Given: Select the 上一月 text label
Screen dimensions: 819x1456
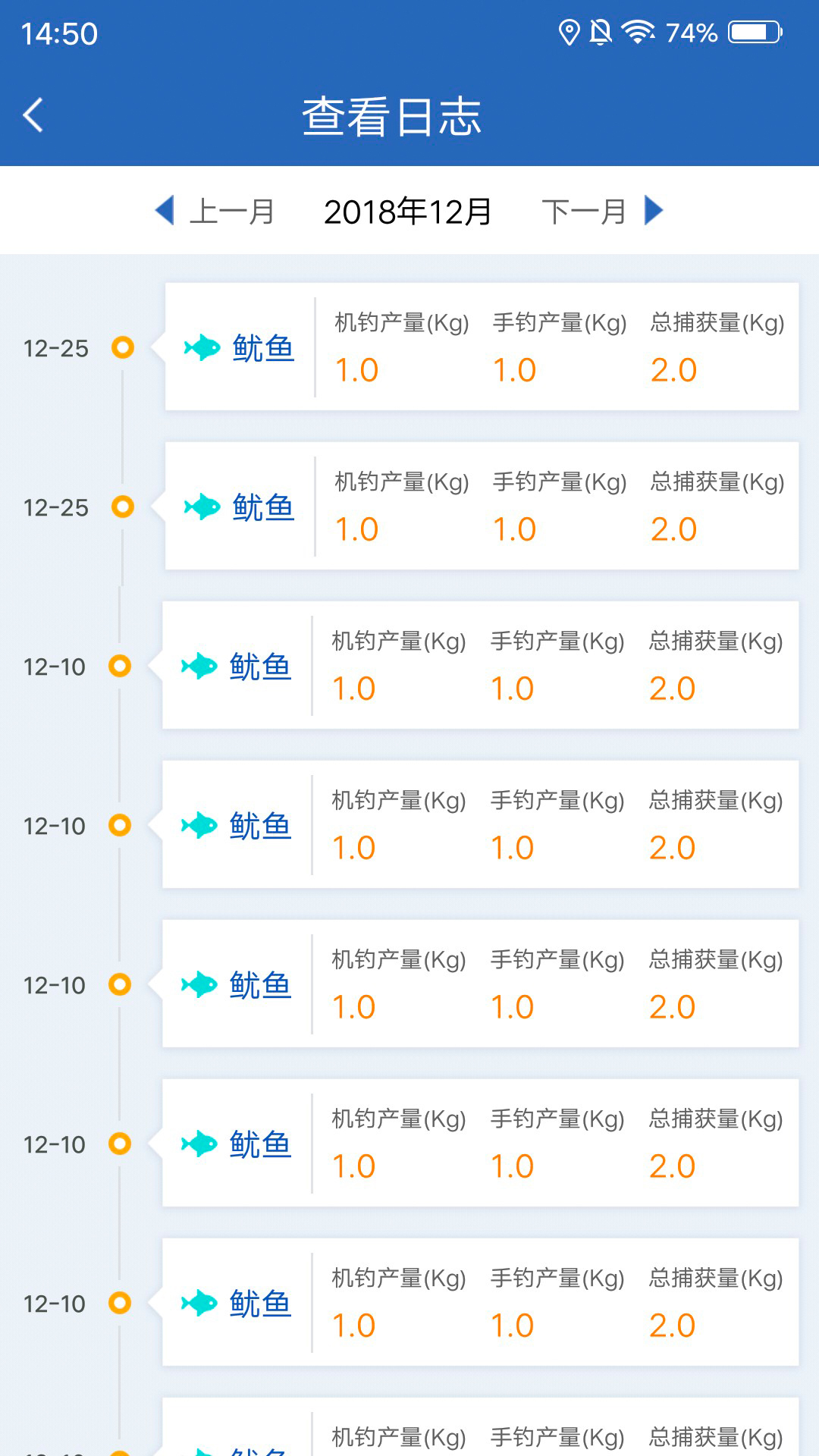Looking at the screenshot, I should point(231,212).
